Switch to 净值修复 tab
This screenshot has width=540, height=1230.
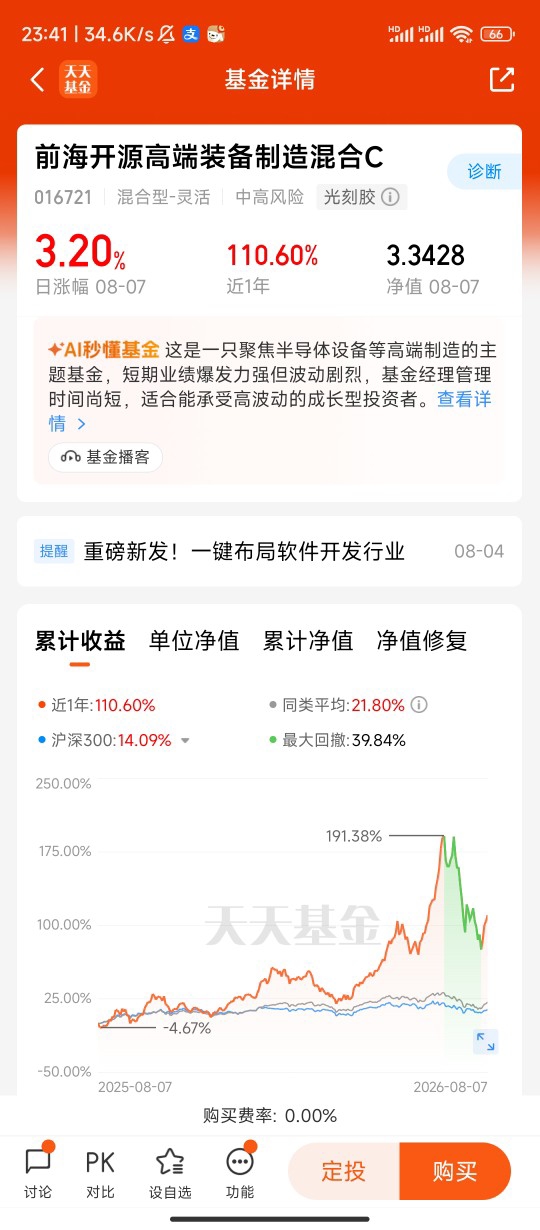[422, 641]
